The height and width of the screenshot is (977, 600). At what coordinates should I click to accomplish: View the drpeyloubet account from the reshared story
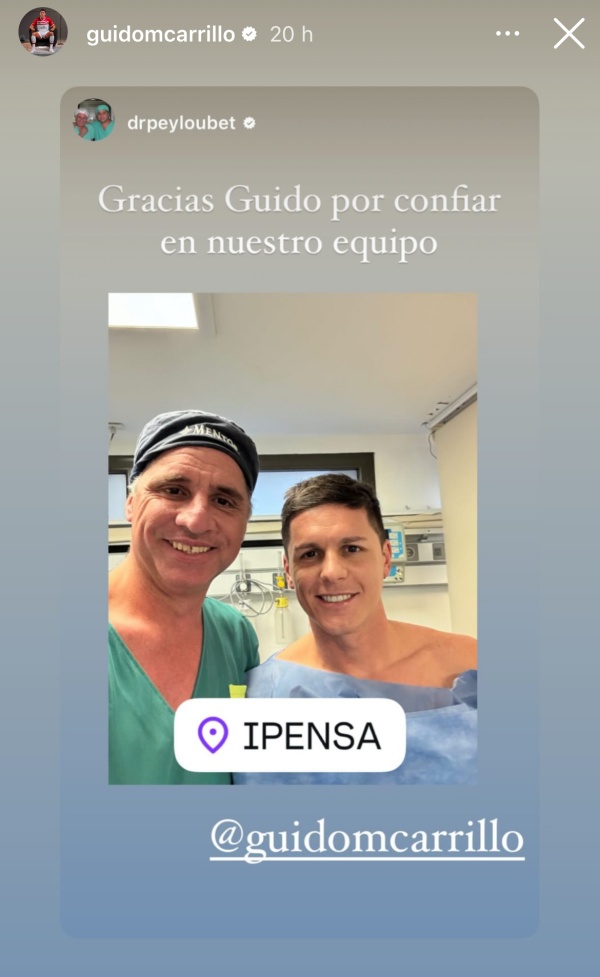(x=181, y=123)
